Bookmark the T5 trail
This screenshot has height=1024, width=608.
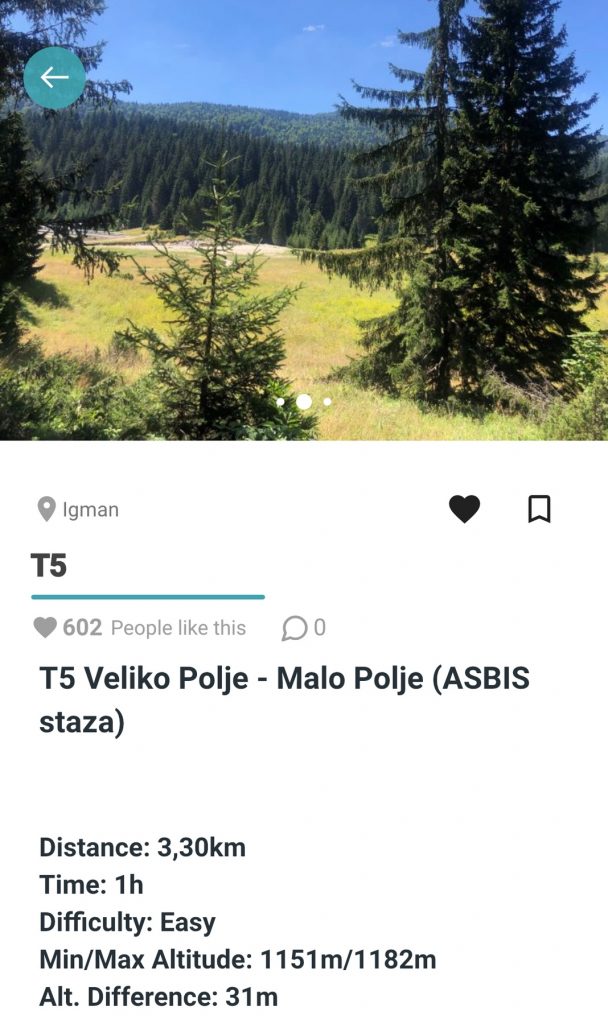pyautogui.click(x=539, y=509)
